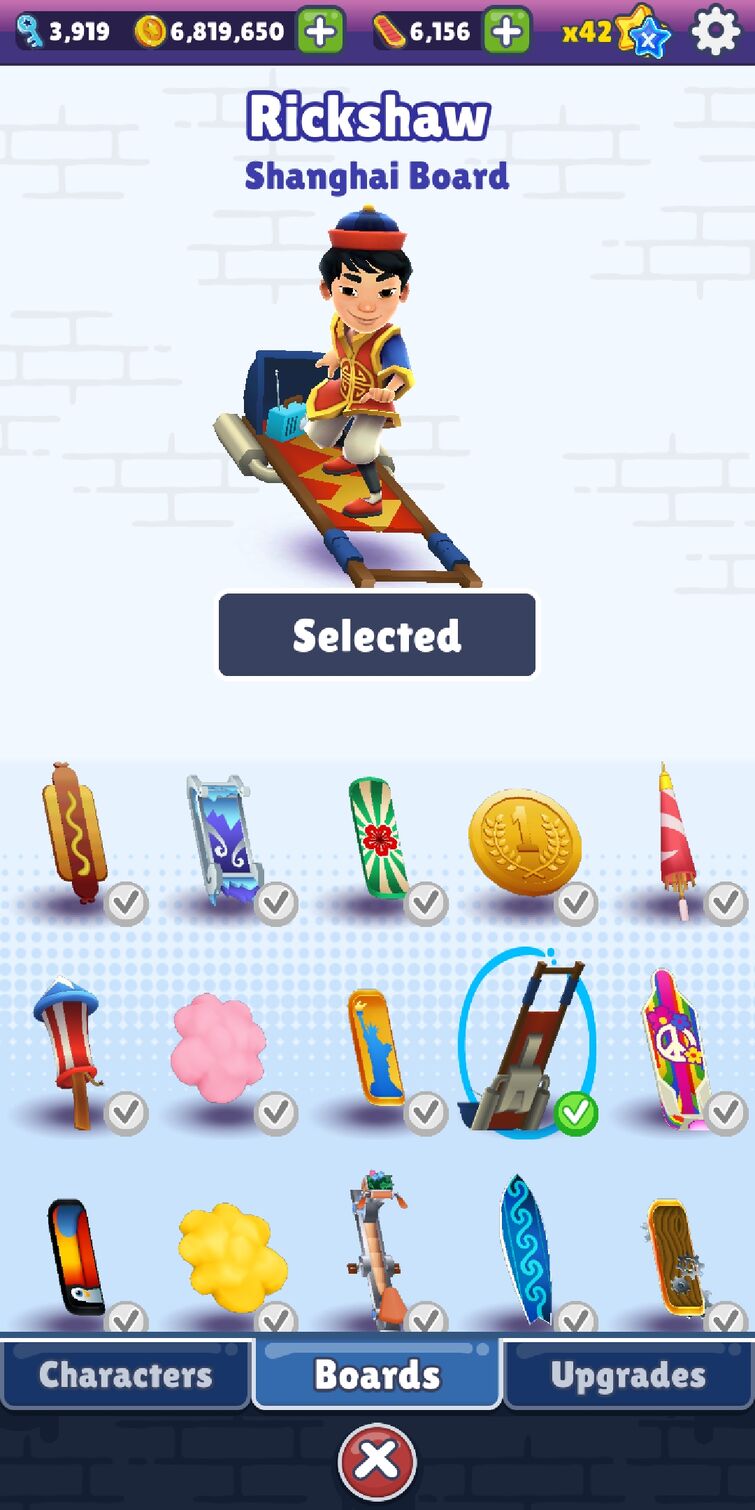
Task: Tap plus next to the 6,156 counter
Action: (x=507, y=32)
